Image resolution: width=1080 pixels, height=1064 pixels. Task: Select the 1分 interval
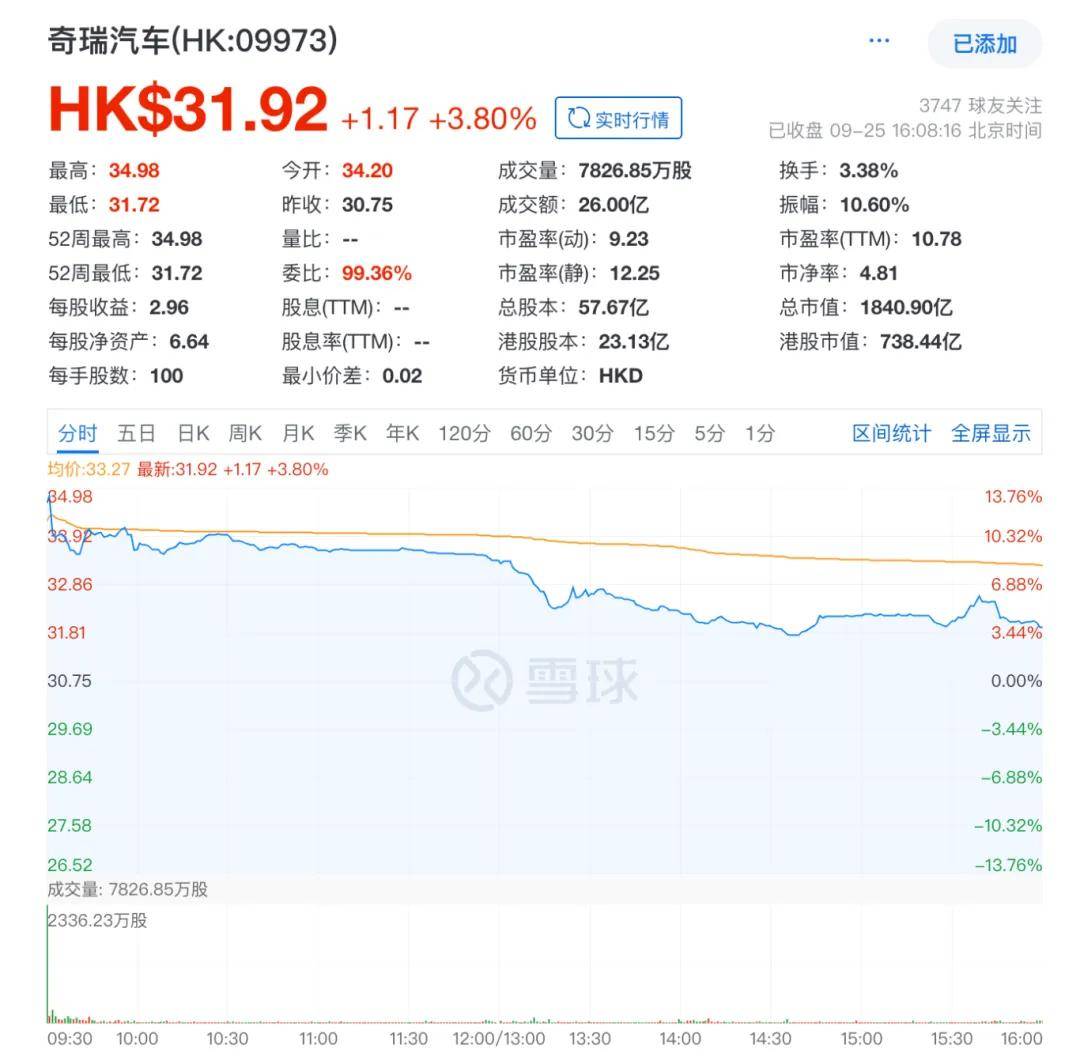pos(760,433)
